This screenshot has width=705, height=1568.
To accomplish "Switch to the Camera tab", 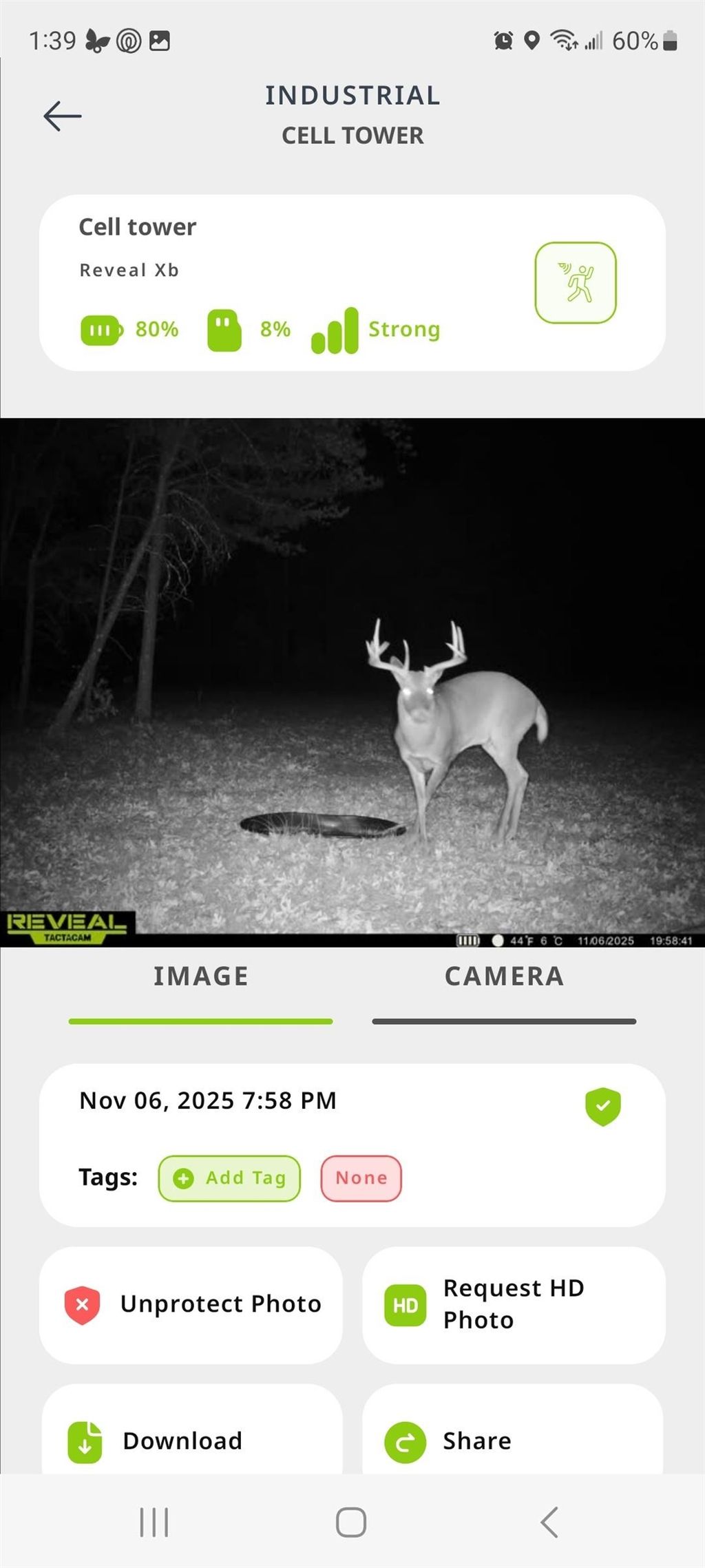I will [x=504, y=977].
